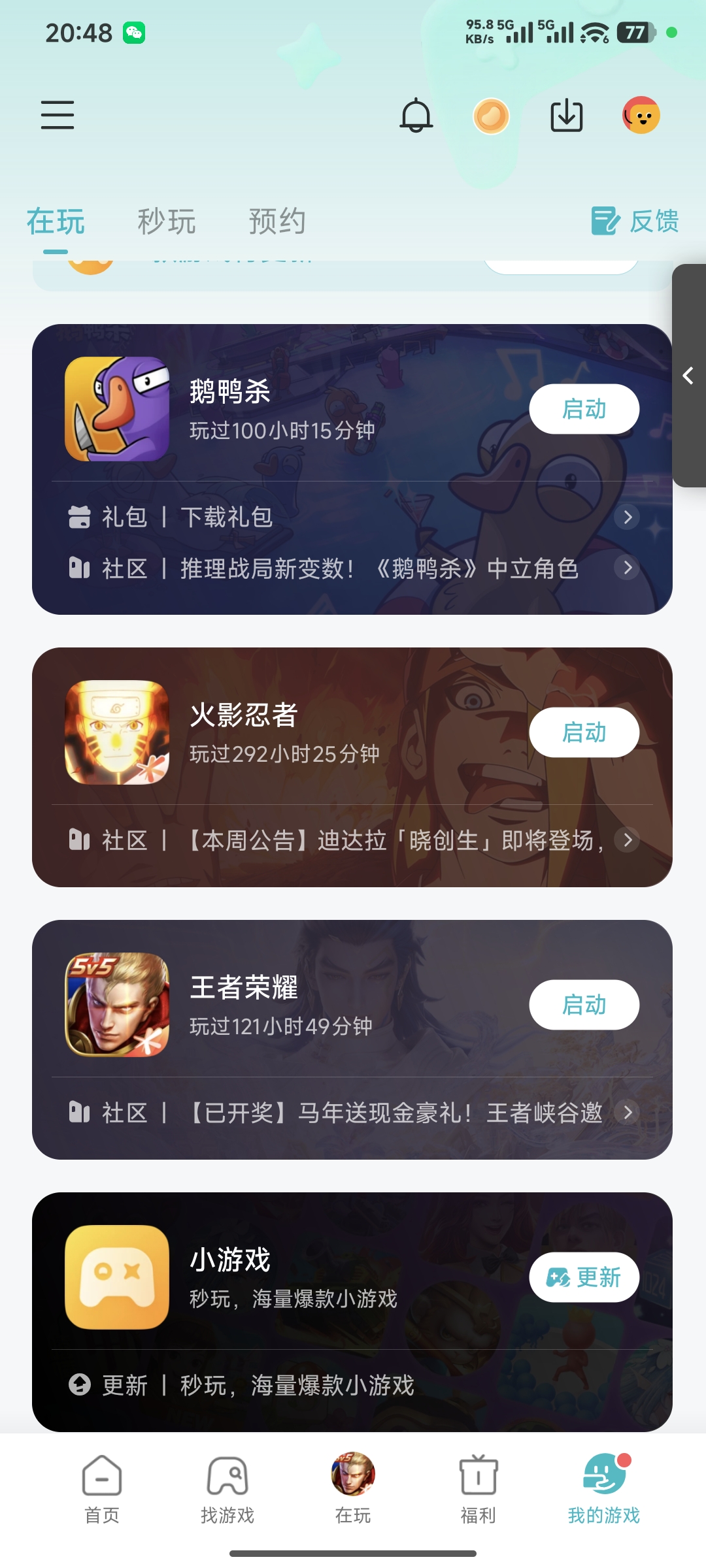This screenshot has height=1568, width=706.
Task: Open the notifications bell
Action: point(416,116)
